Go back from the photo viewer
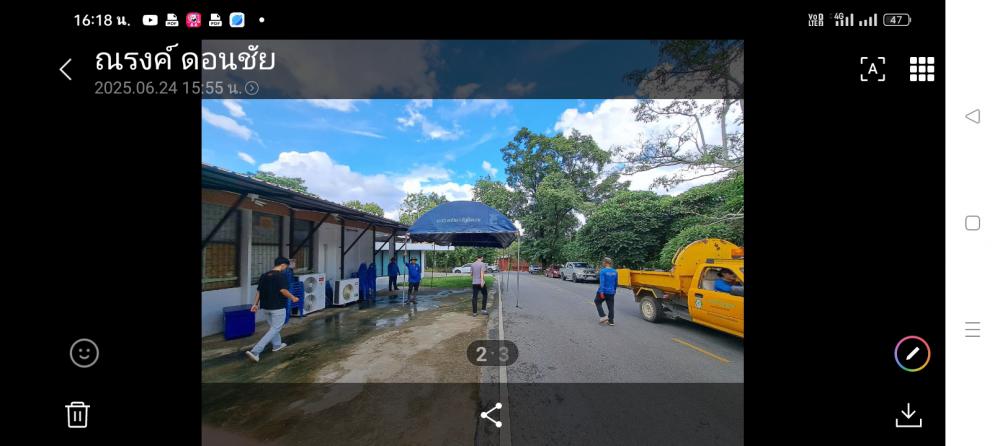Image resolution: width=1000 pixels, height=446 pixels. click(x=66, y=69)
